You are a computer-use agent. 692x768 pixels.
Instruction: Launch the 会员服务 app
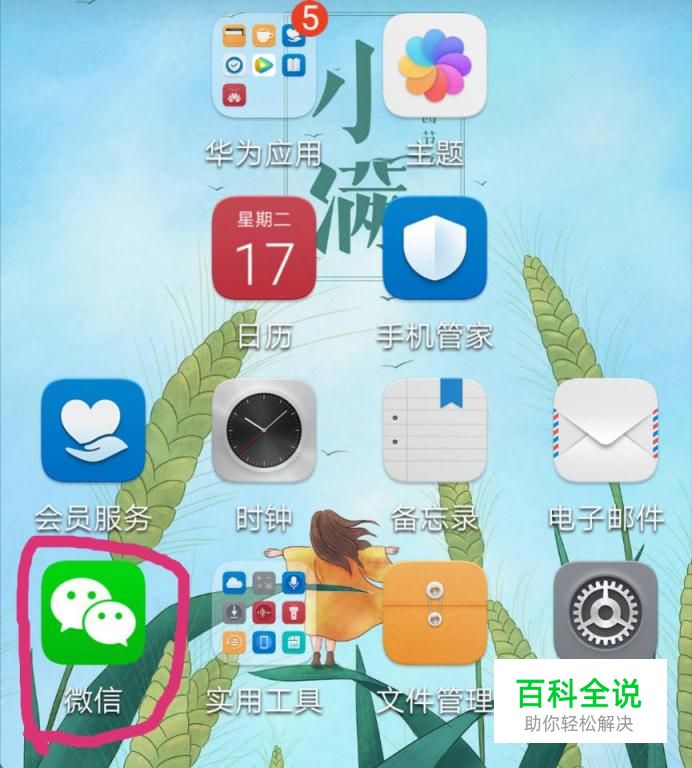click(94, 430)
